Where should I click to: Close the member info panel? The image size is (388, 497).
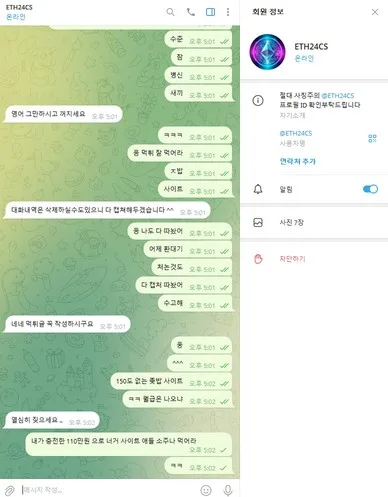pyautogui.click(x=375, y=12)
